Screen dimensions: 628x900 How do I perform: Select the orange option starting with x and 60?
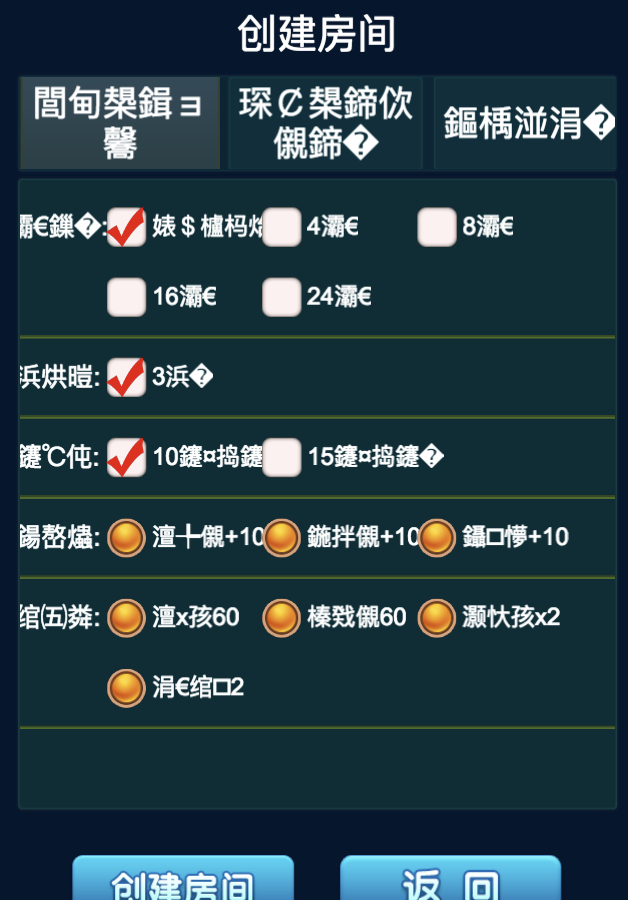(x=127, y=617)
